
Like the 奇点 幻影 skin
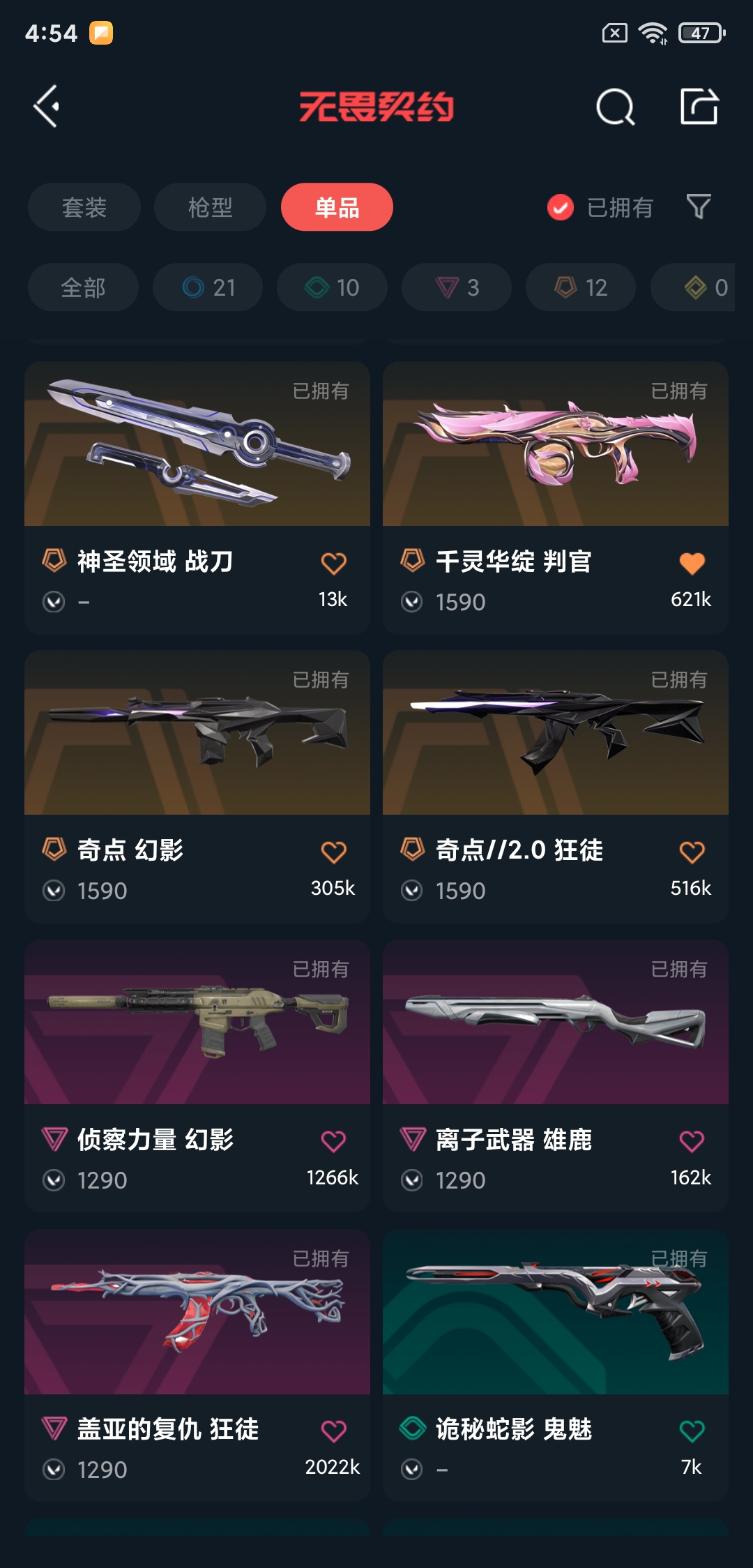pos(333,852)
